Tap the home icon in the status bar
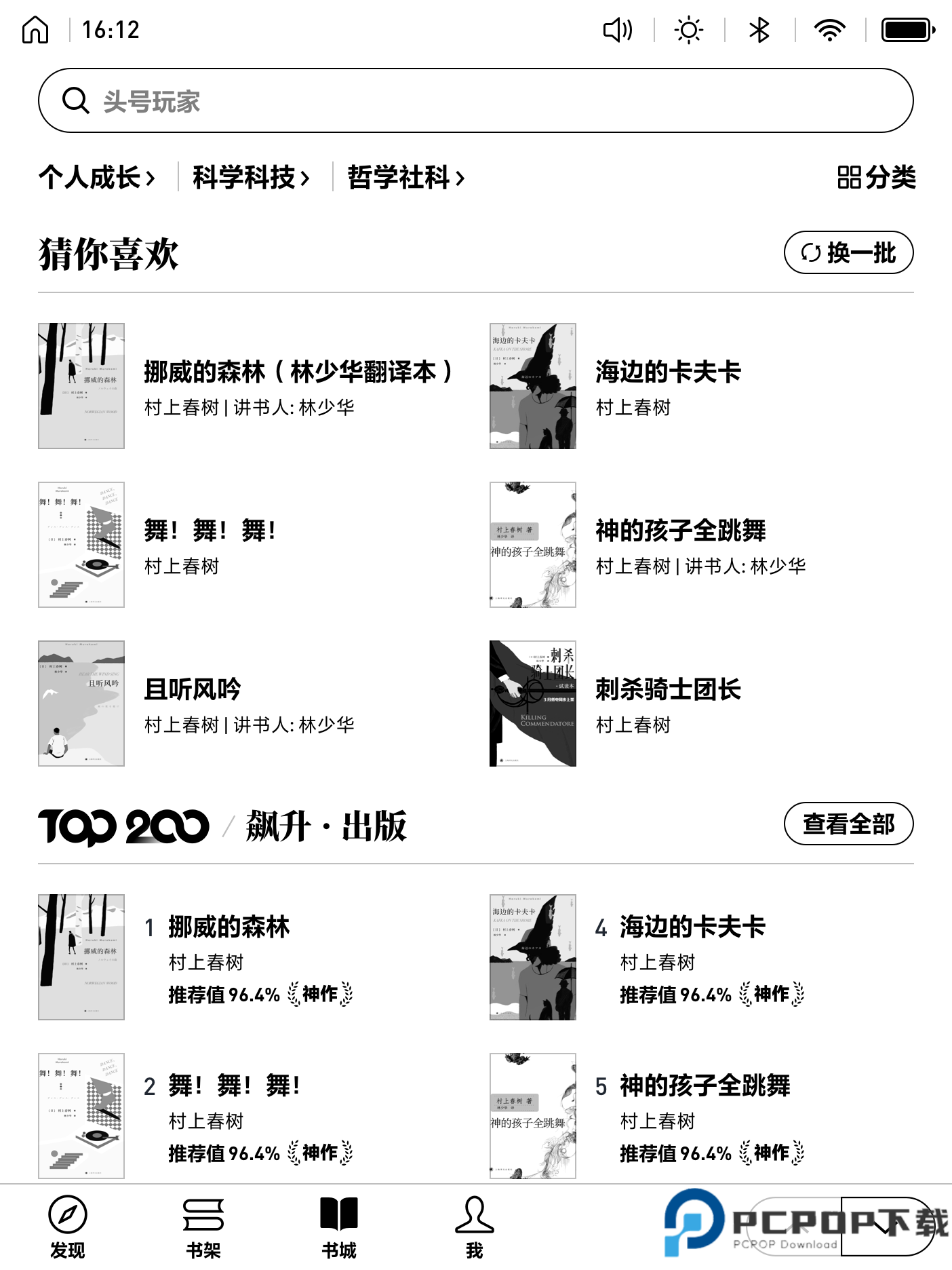The height and width of the screenshot is (1270, 952). pos(36,30)
